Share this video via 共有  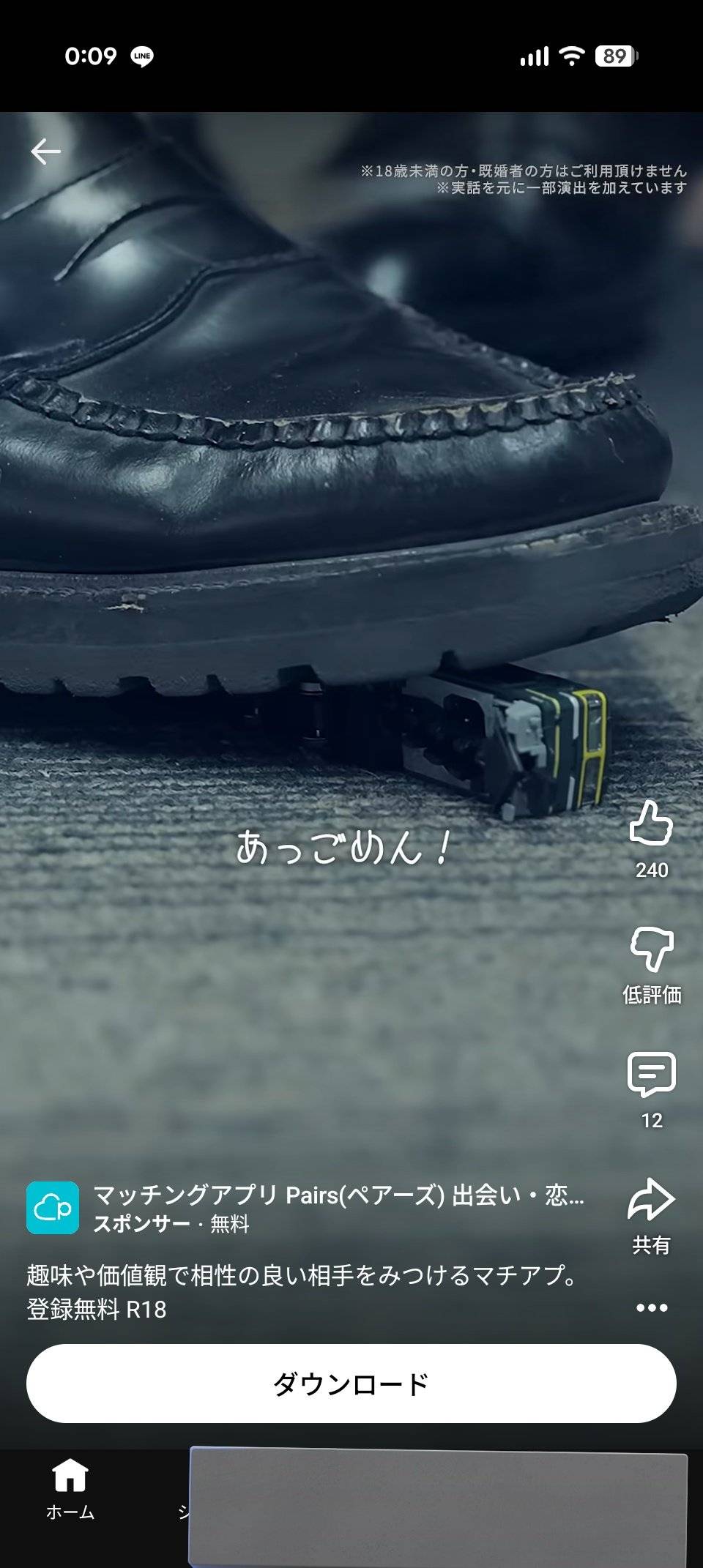pyautogui.click(x=651, y=1201)
